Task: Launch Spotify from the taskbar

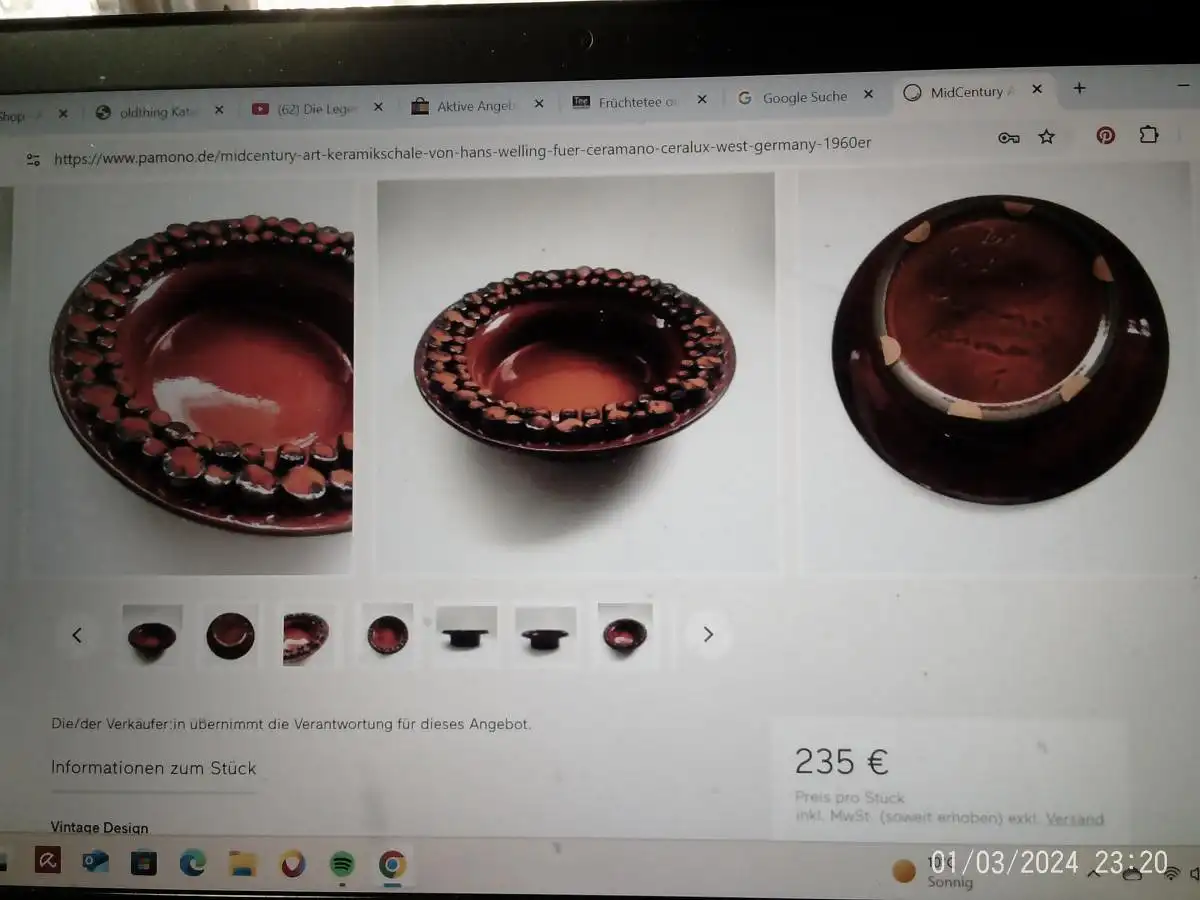Action: tap(342, 864)
